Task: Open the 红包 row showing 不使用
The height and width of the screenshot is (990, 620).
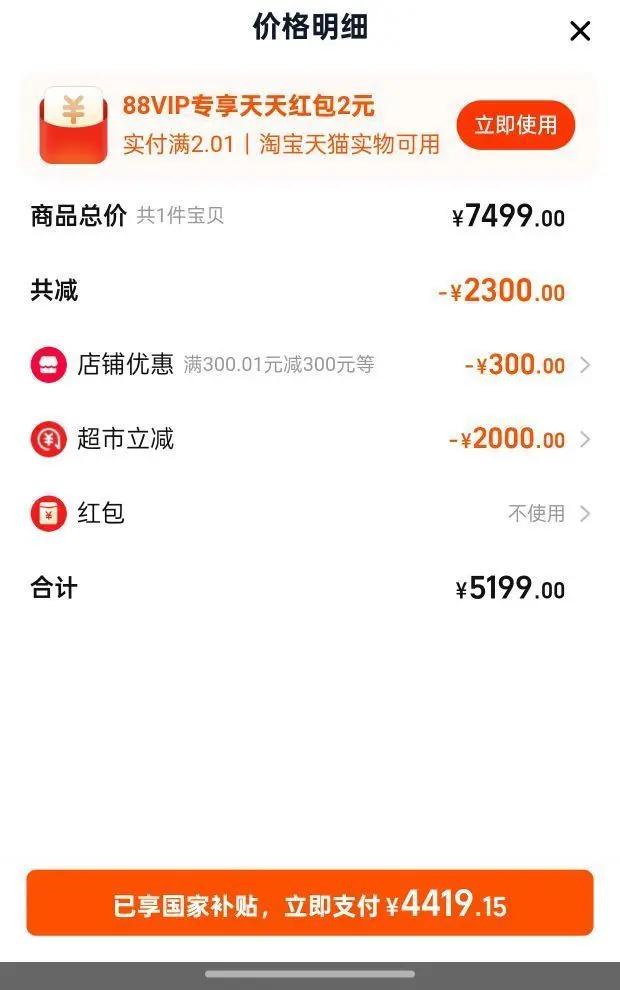Action: pos(310,513)
